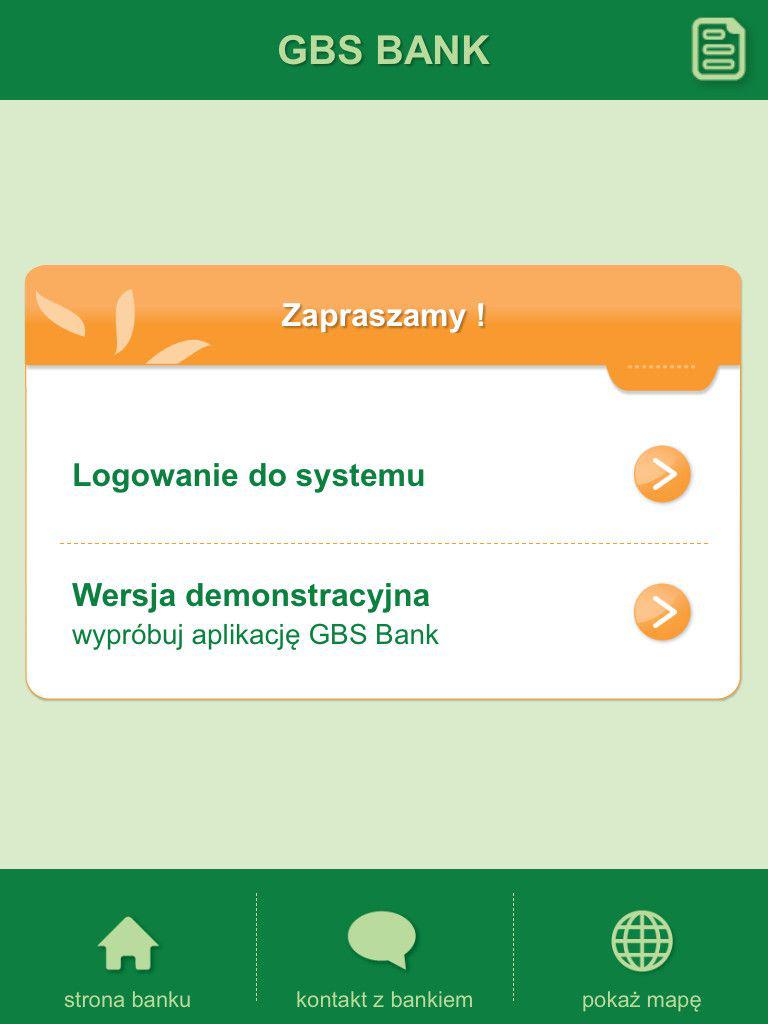Select pokaż mapę
This screenshot has width=768, height=1024.
641,958
